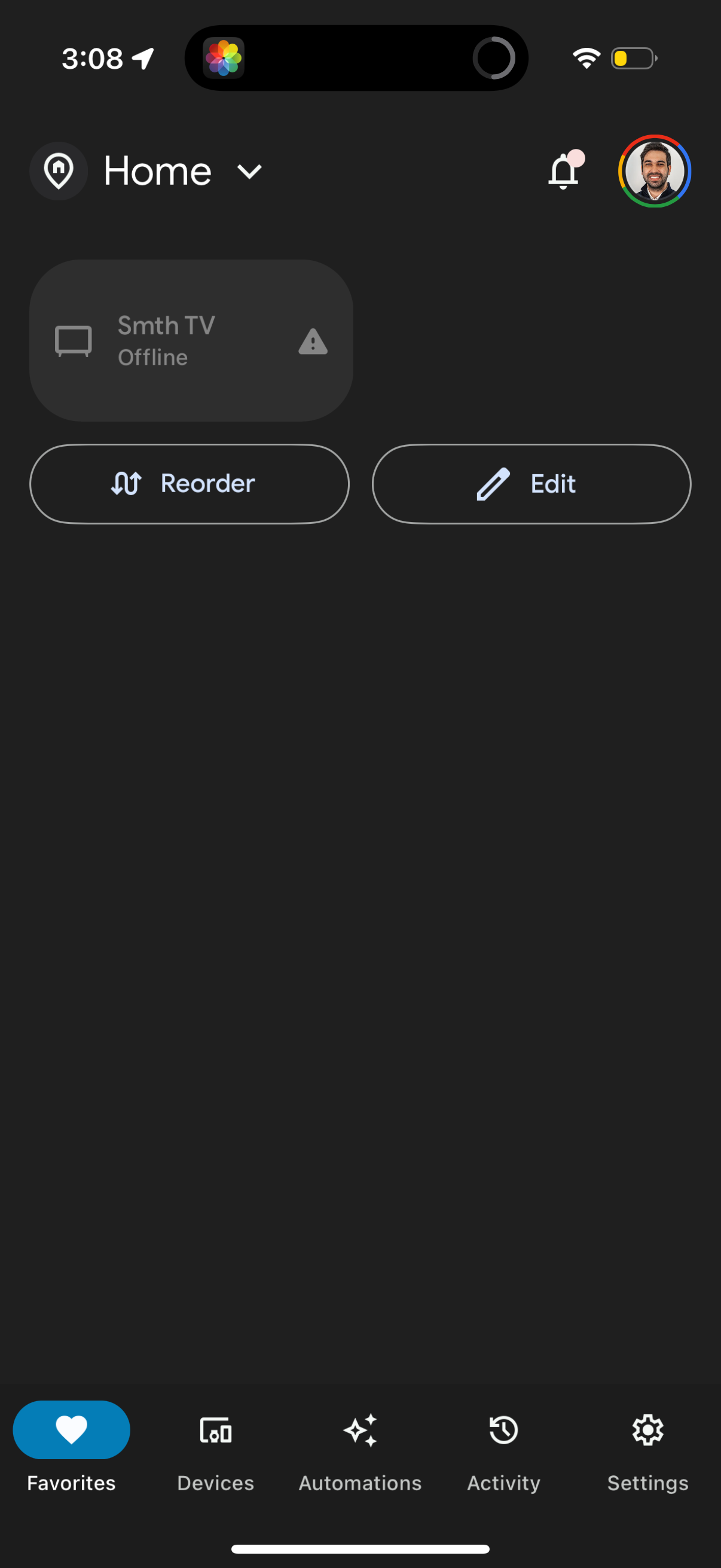The width and height of the screenshot is (721, 1568).
Task: Click the TV icon on the Smth TV tile
Action: 73,341
